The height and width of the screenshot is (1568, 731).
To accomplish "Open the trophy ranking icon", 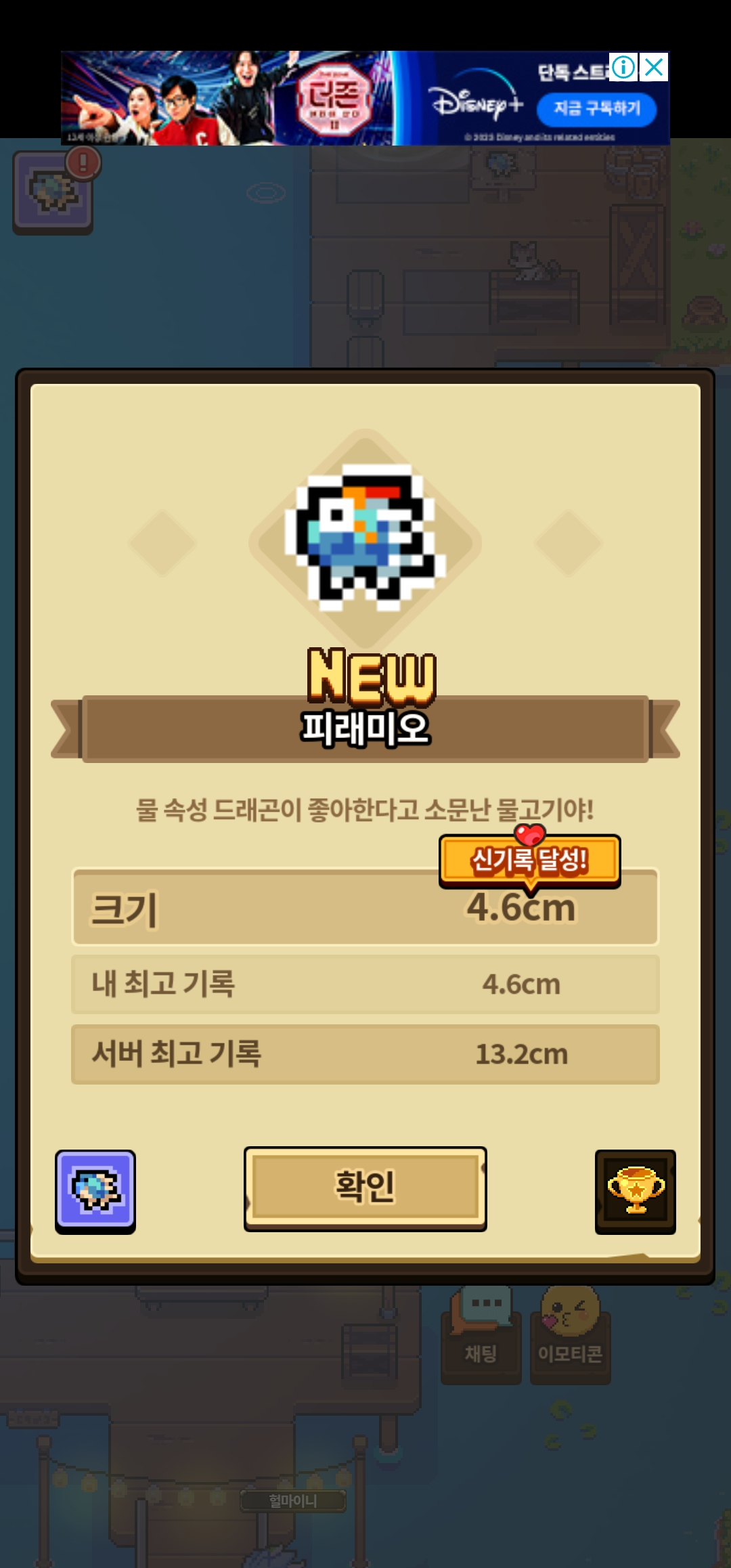I will 636,1191.
